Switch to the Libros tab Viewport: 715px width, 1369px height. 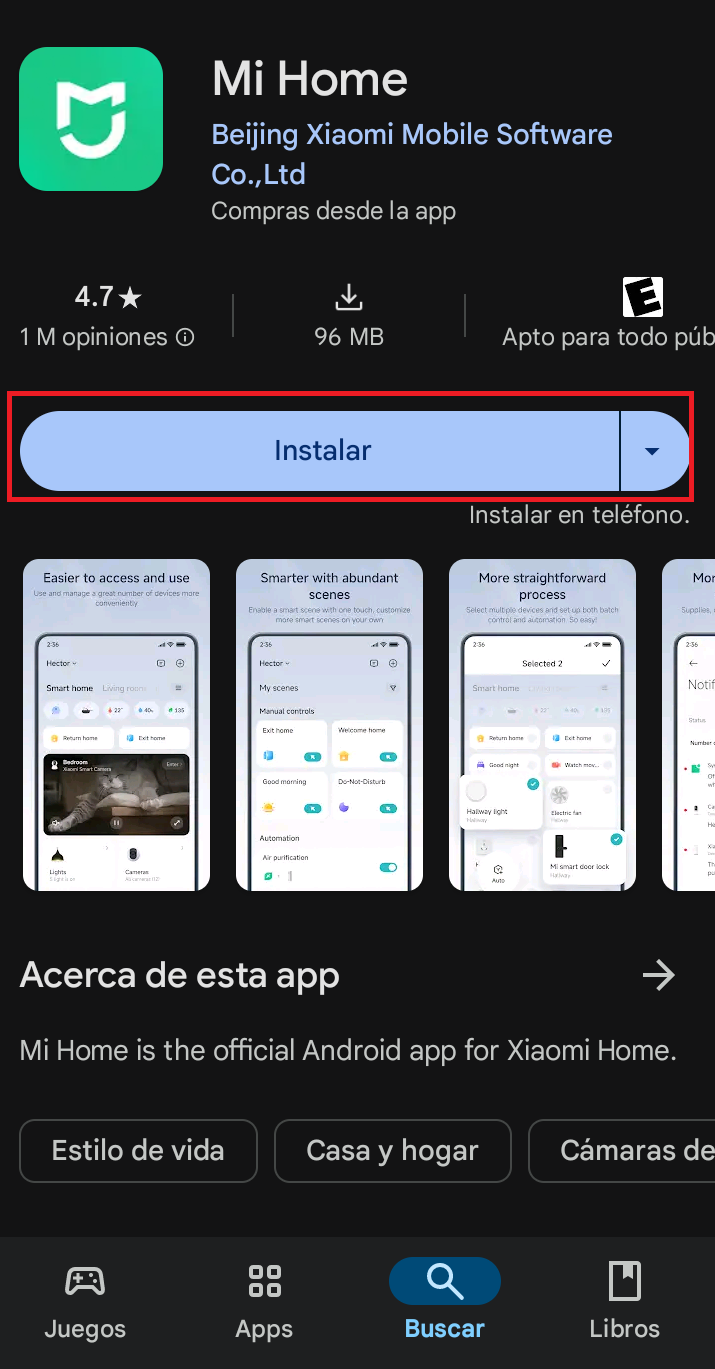[x=624, y=1300]
